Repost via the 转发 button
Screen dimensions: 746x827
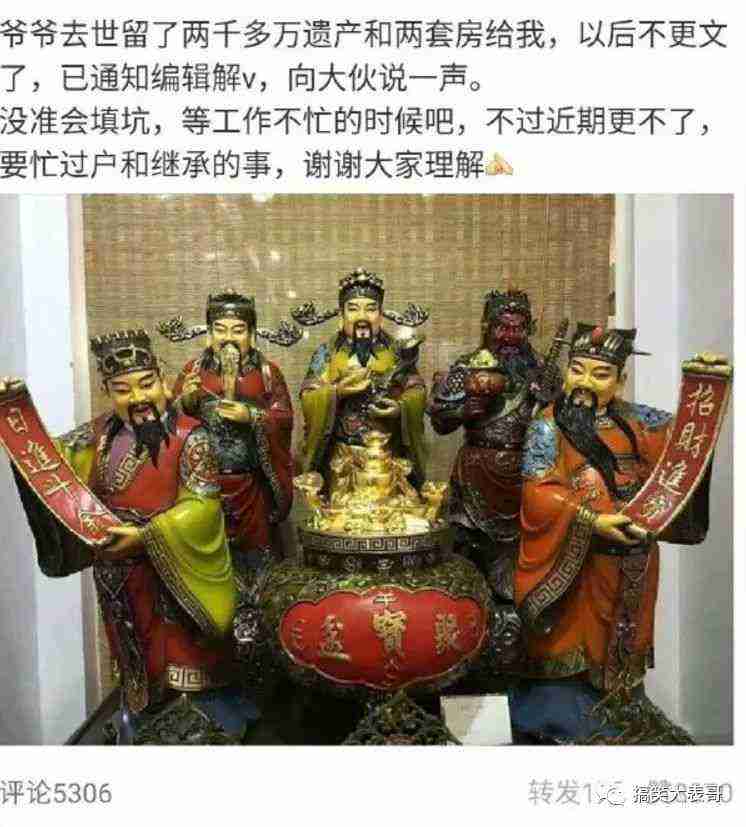[x=567, y=793]
